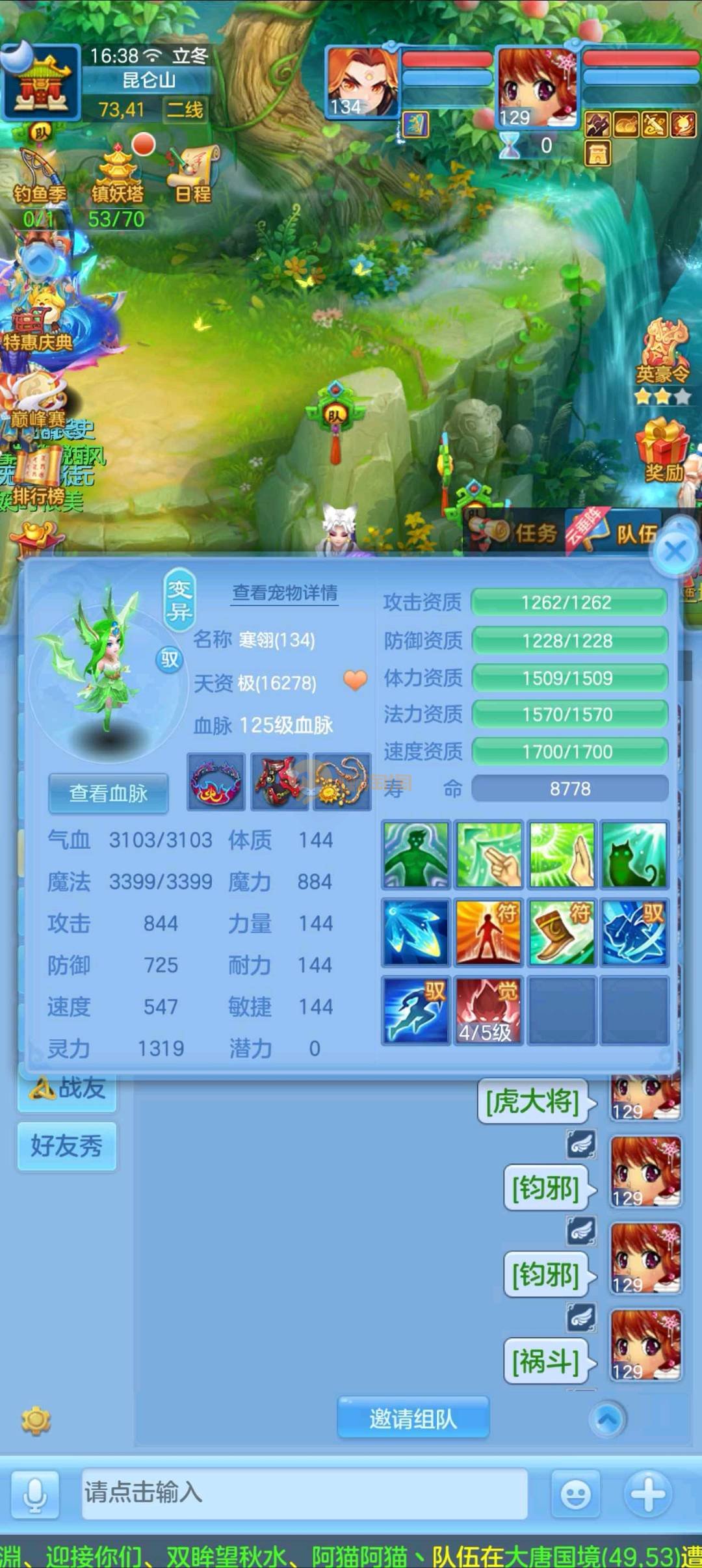Screen dimensions: 702x1568
Task: Close the pet details panel
Action: tap(675, 551)
